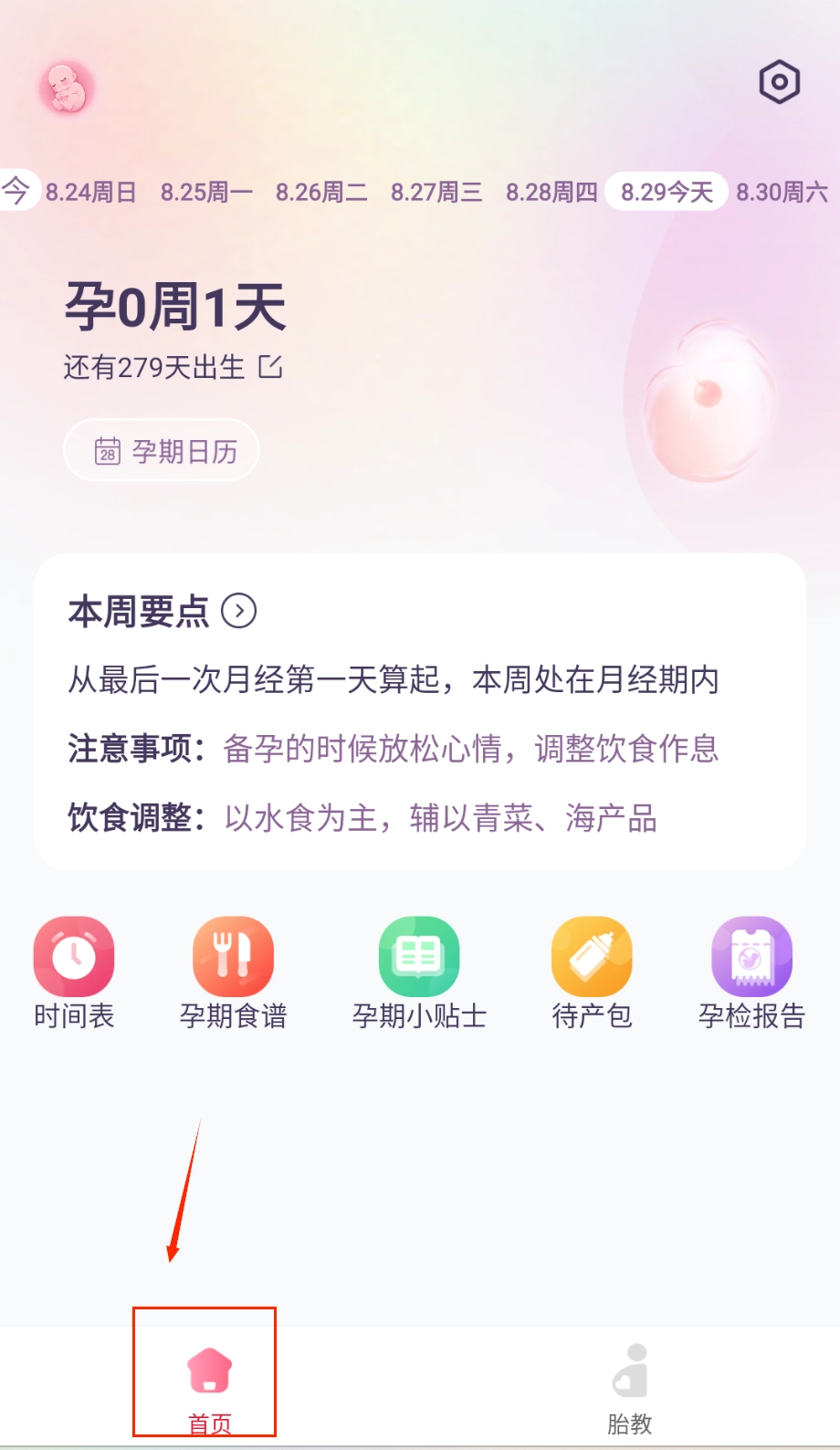Pick 8.28周四 from the date strip
The width and height of the screenshot is (840, 1450).
tap(551, 192)
